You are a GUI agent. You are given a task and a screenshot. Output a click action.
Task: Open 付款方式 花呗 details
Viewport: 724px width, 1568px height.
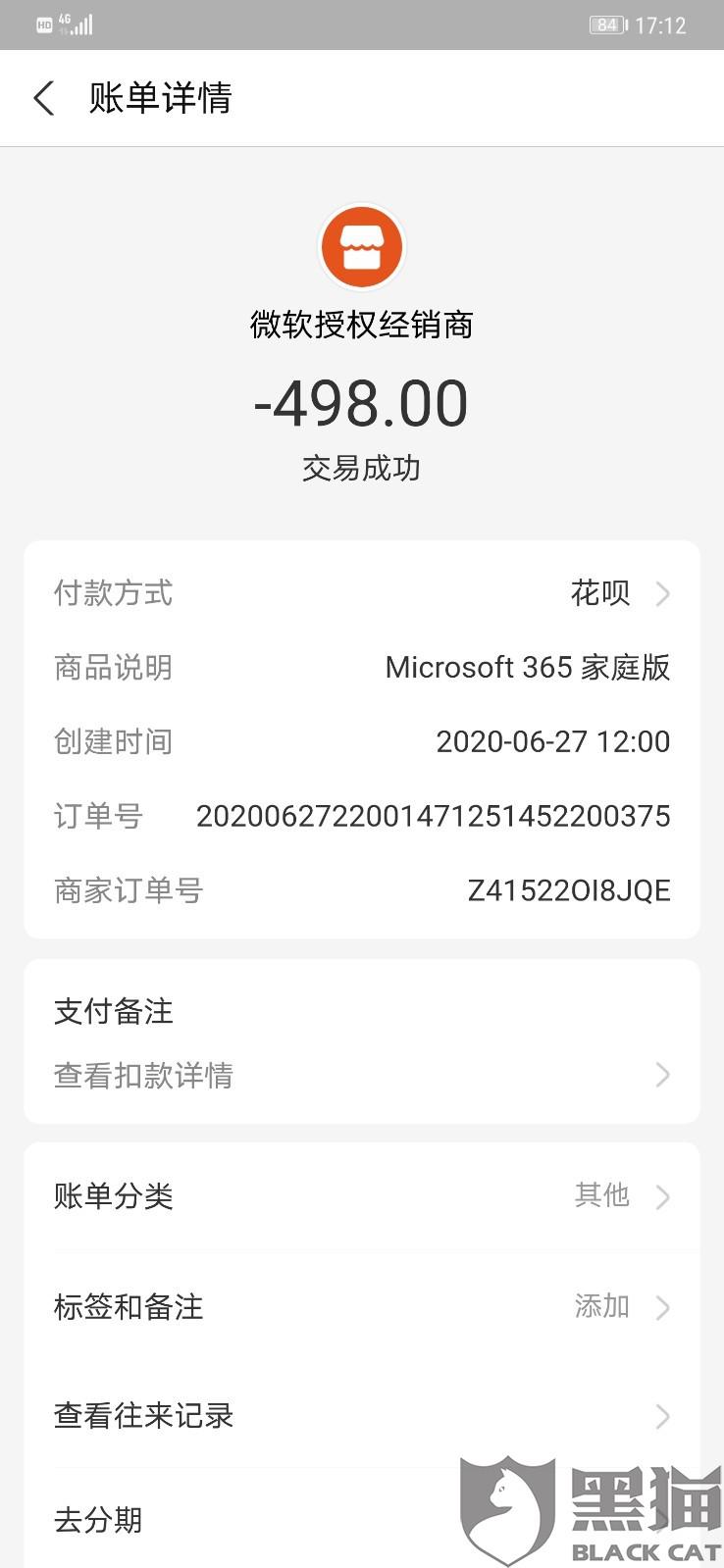(x=618, y=593)
